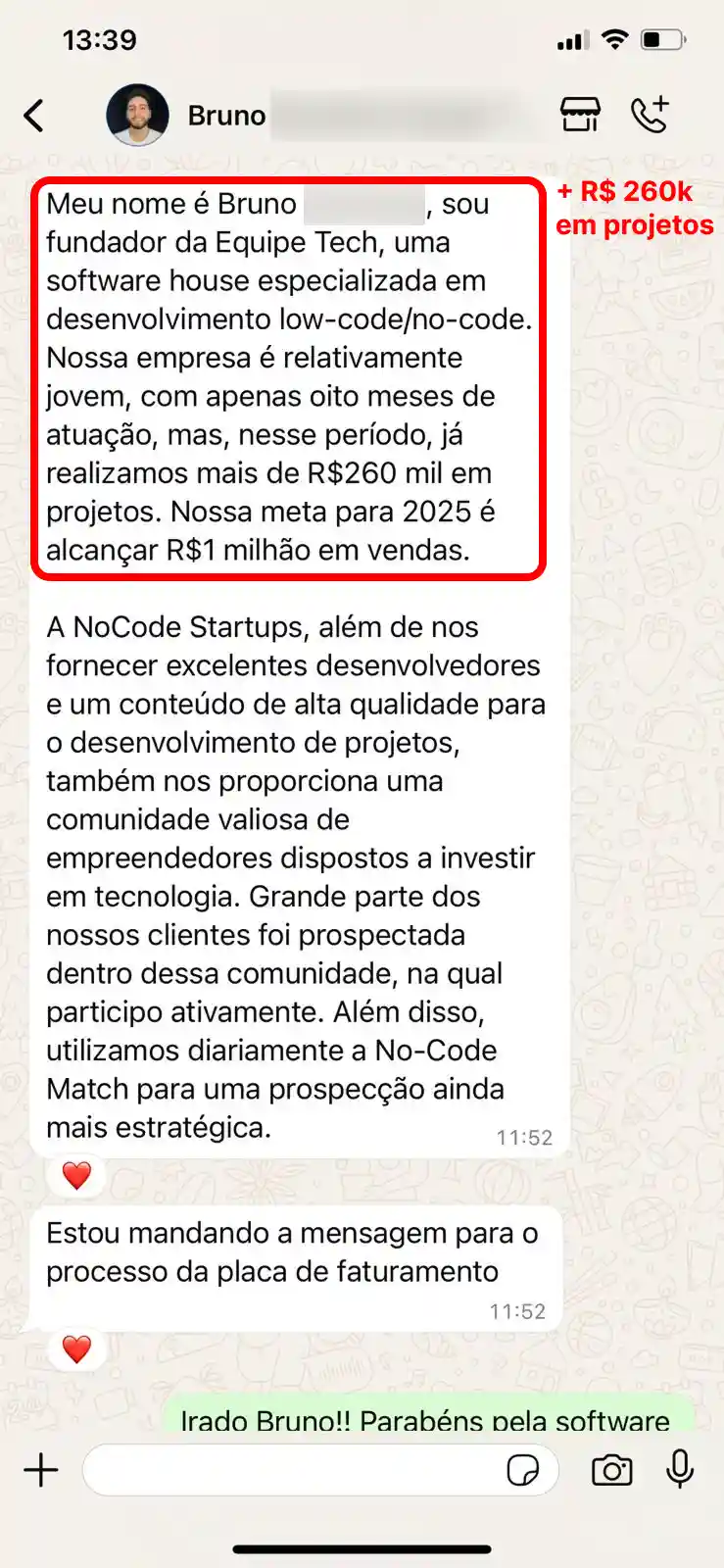Screen dimensions: 724x1568
Task: Focus the message text field
Action: 294,1470
